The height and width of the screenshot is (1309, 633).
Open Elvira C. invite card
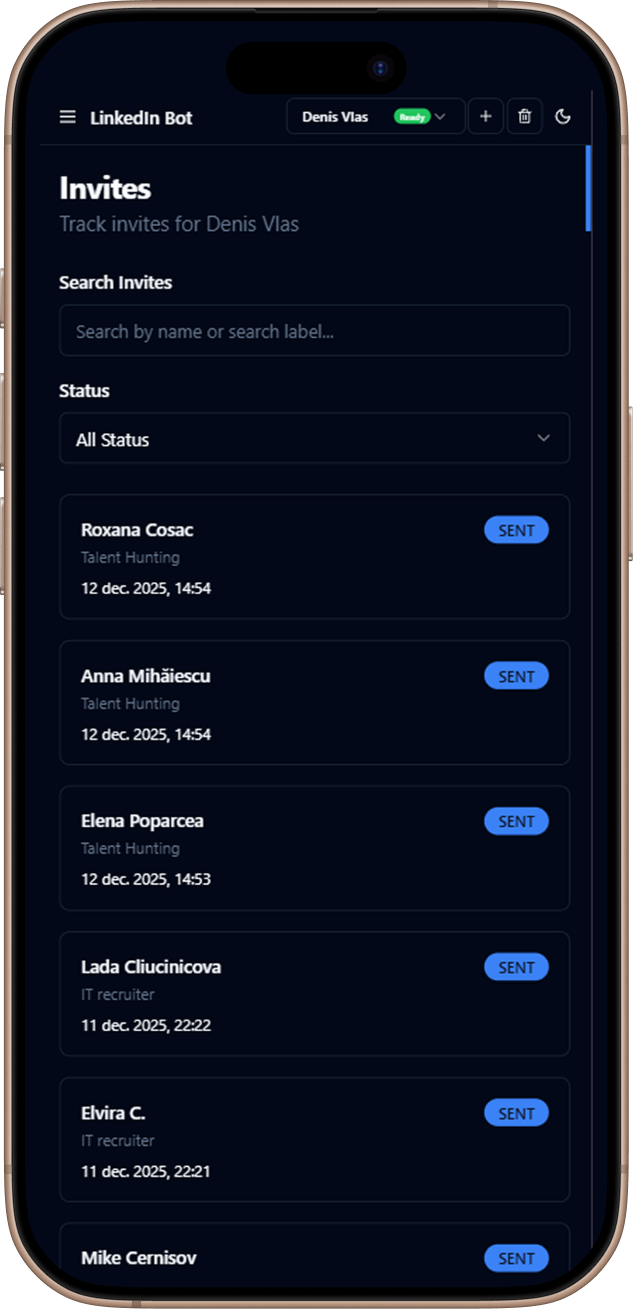[314, 1140]
